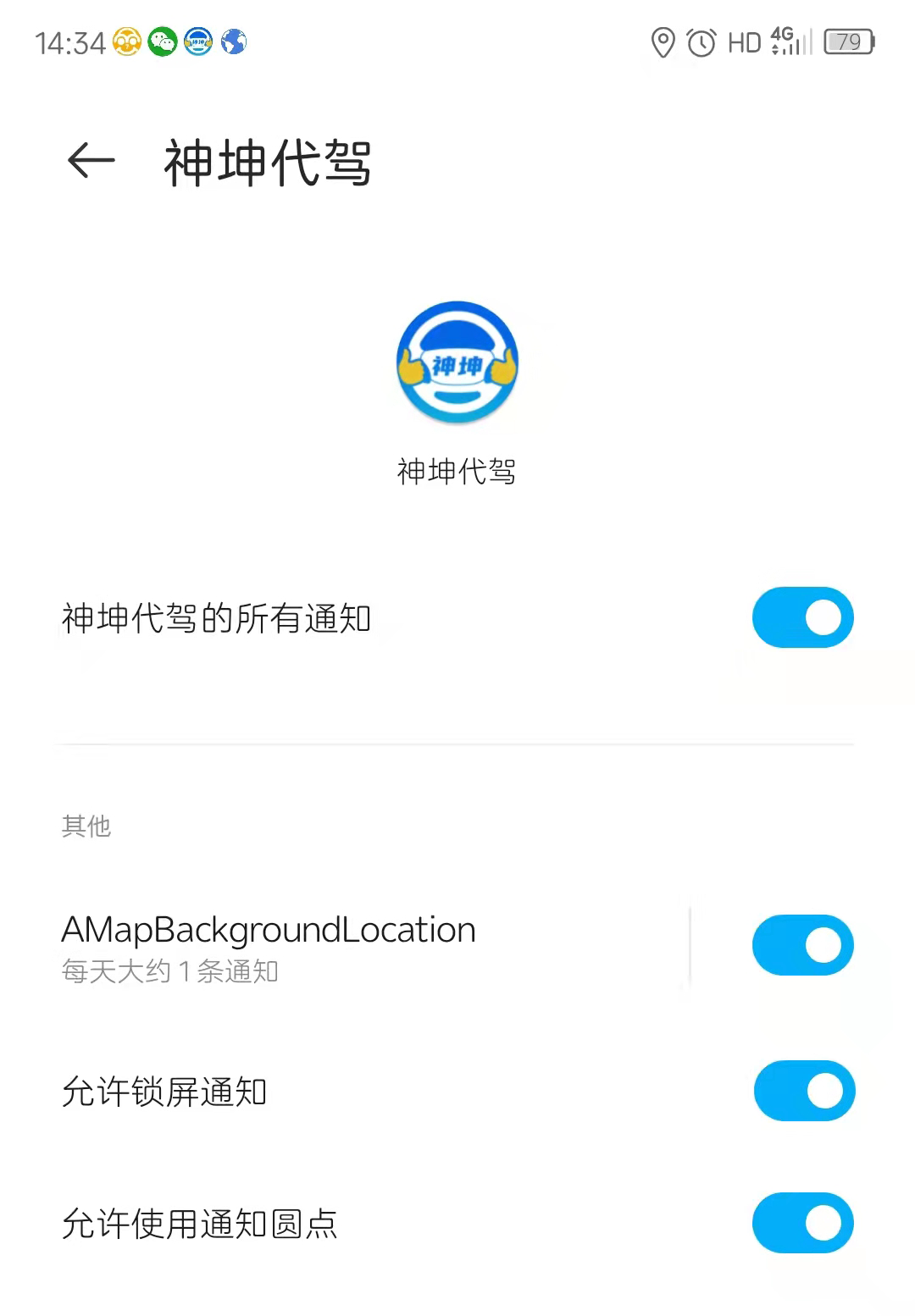Disable the AMapBackgroundLocation notification switch

(802, 945)
